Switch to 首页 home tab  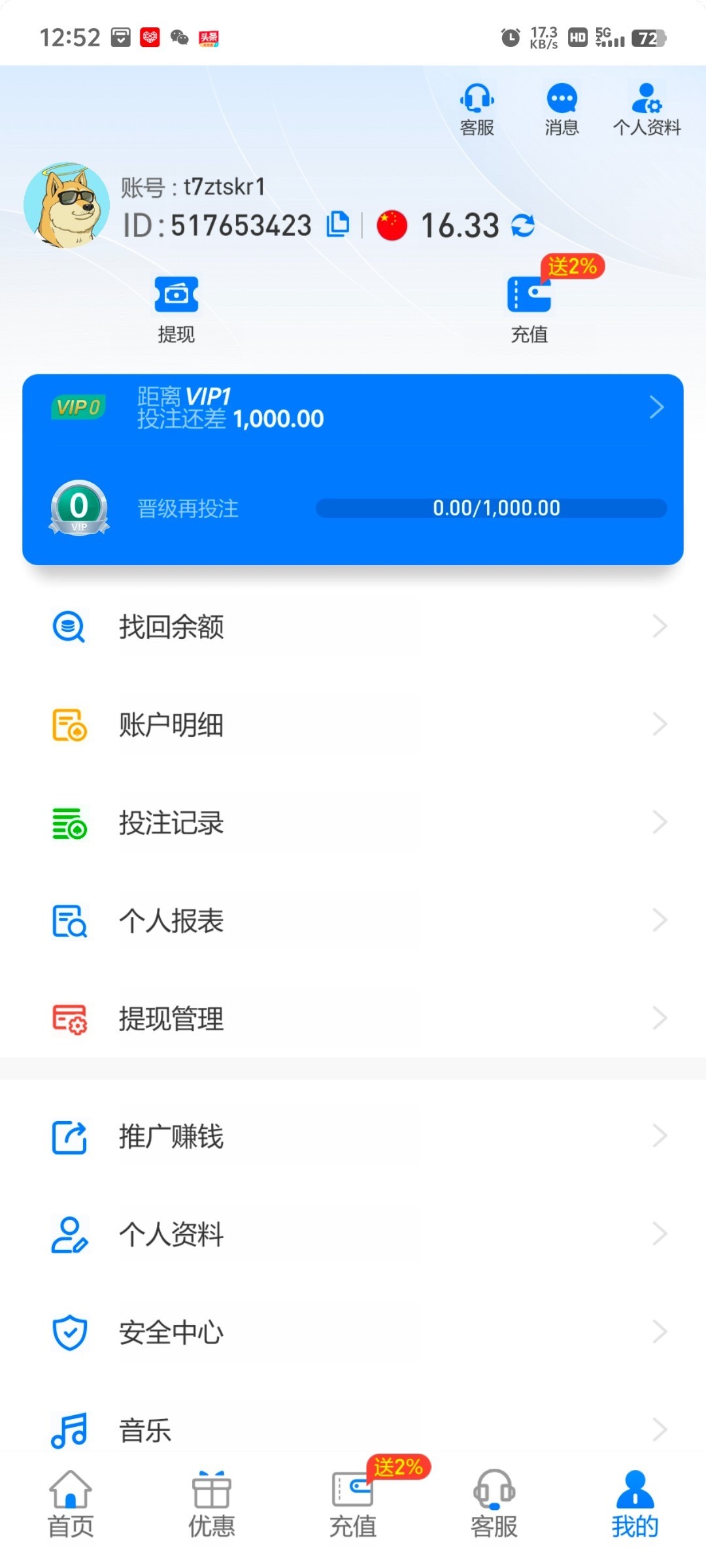(x=71, y=1504)
